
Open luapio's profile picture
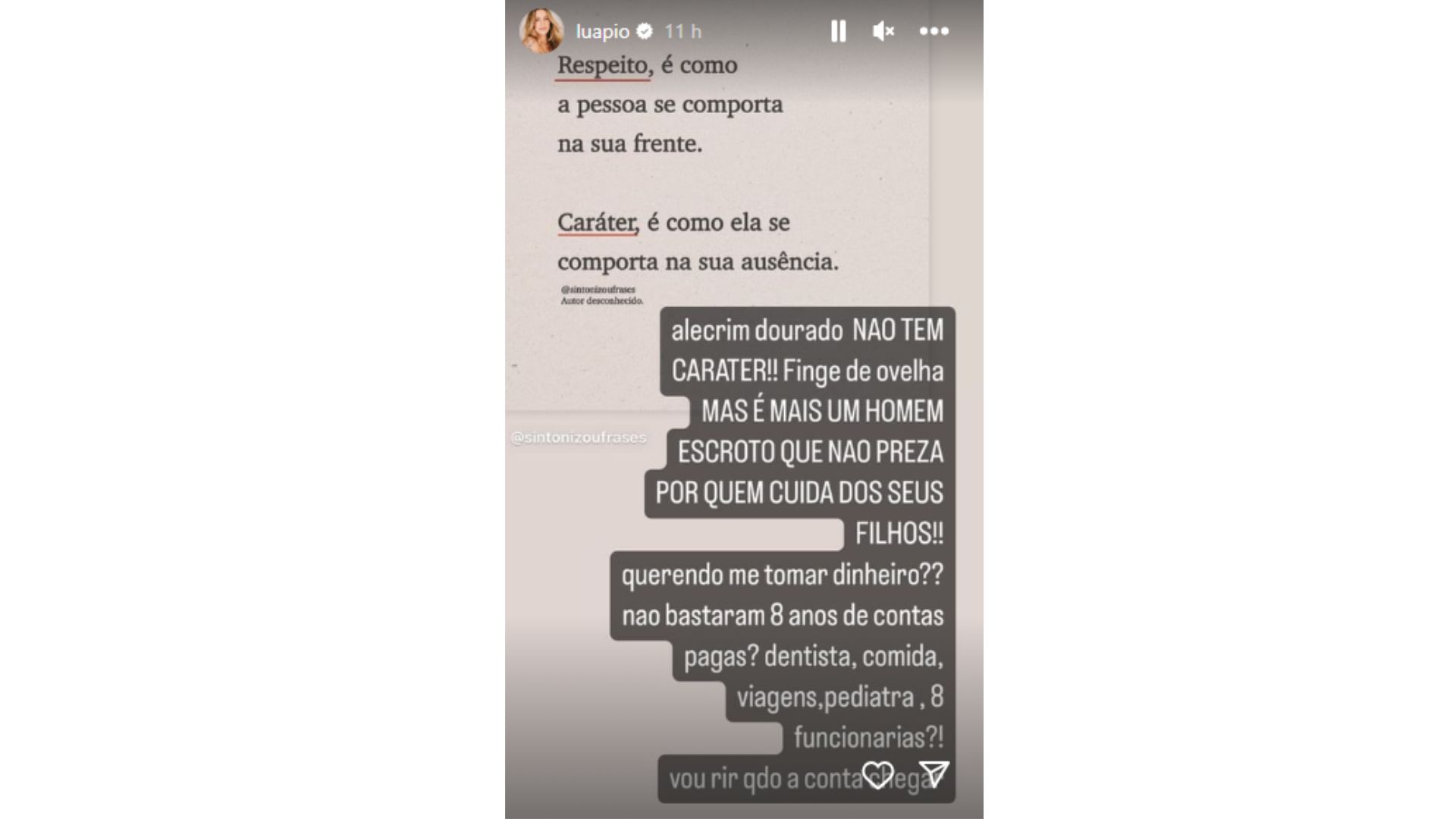pos(541,31)
